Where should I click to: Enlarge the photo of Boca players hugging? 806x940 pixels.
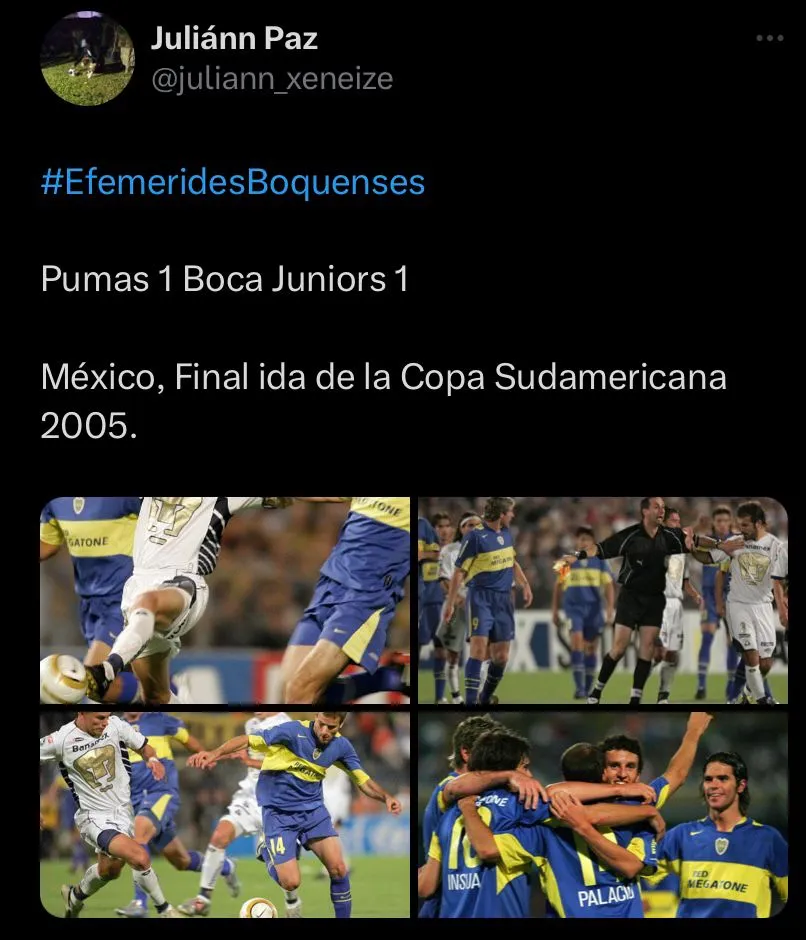point(603,814)
